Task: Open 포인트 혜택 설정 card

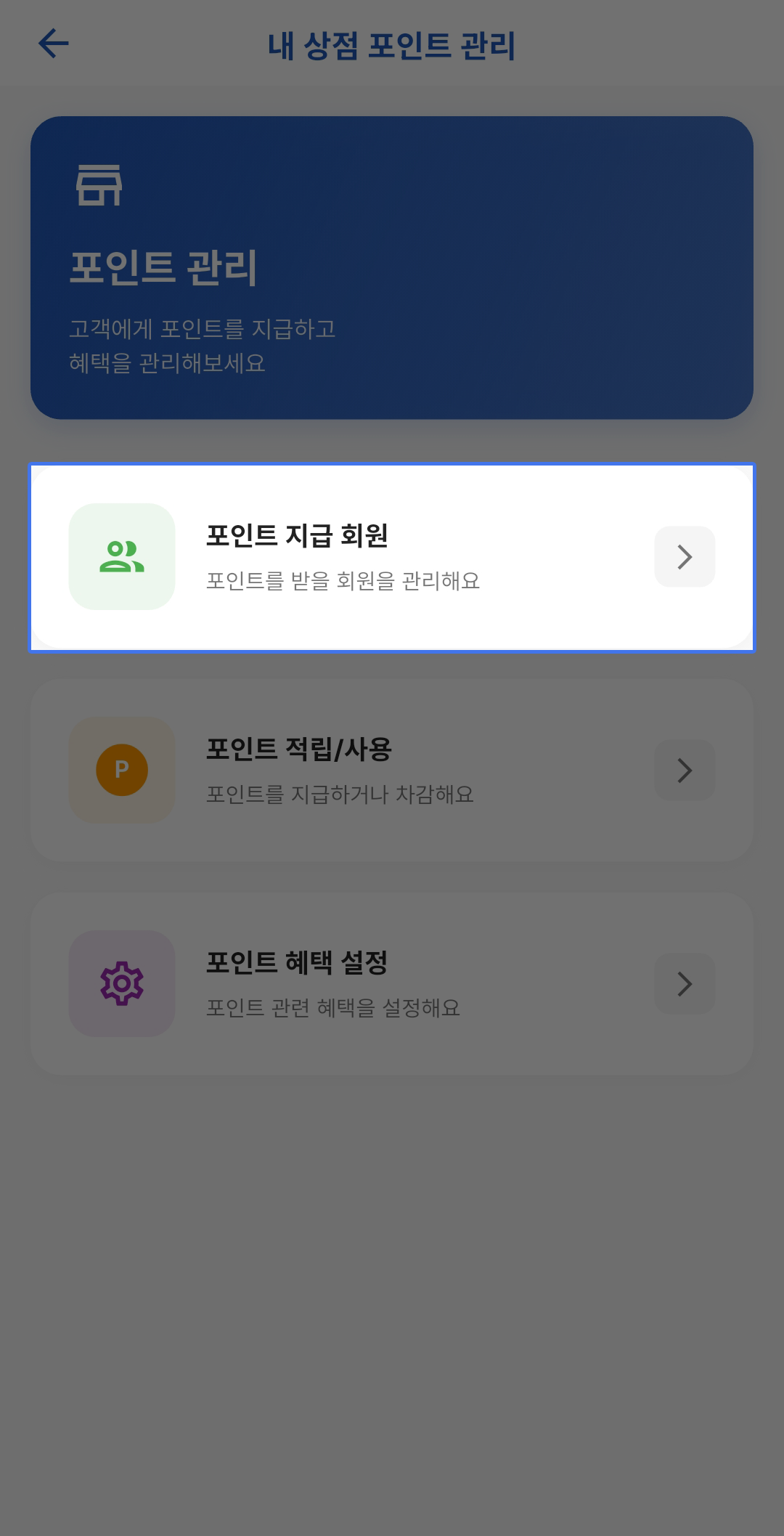Action: tap(392, 984)
